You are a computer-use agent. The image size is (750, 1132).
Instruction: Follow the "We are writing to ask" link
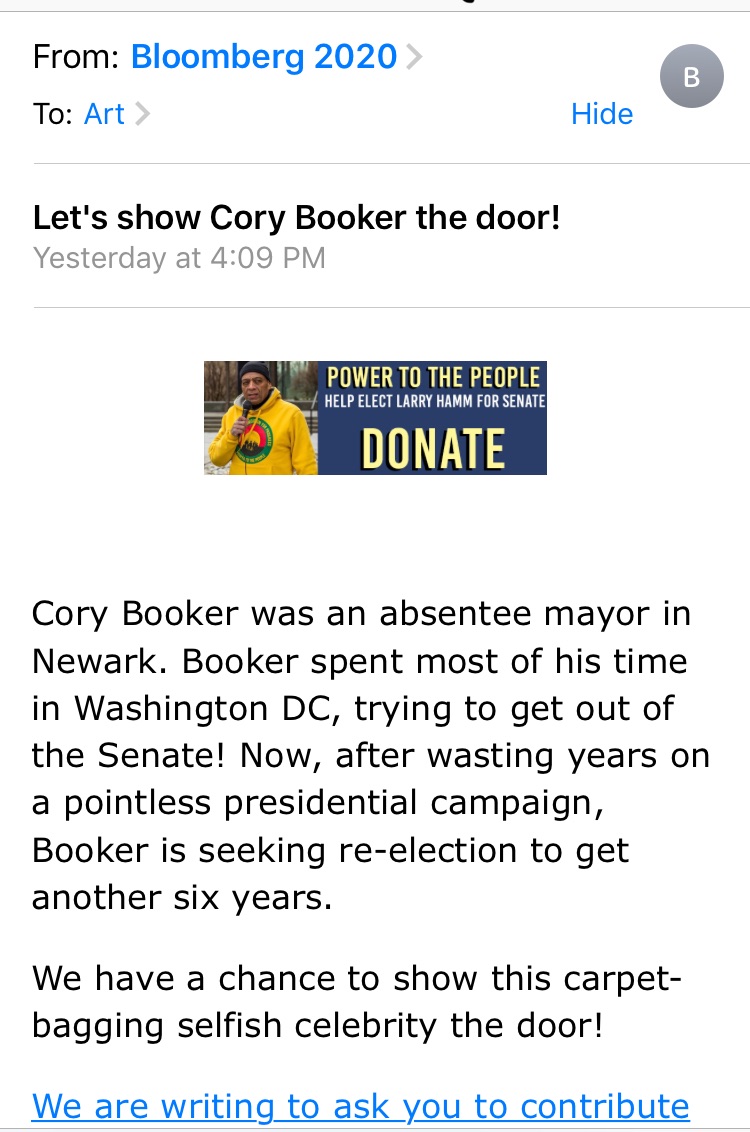click(360, 1106)
